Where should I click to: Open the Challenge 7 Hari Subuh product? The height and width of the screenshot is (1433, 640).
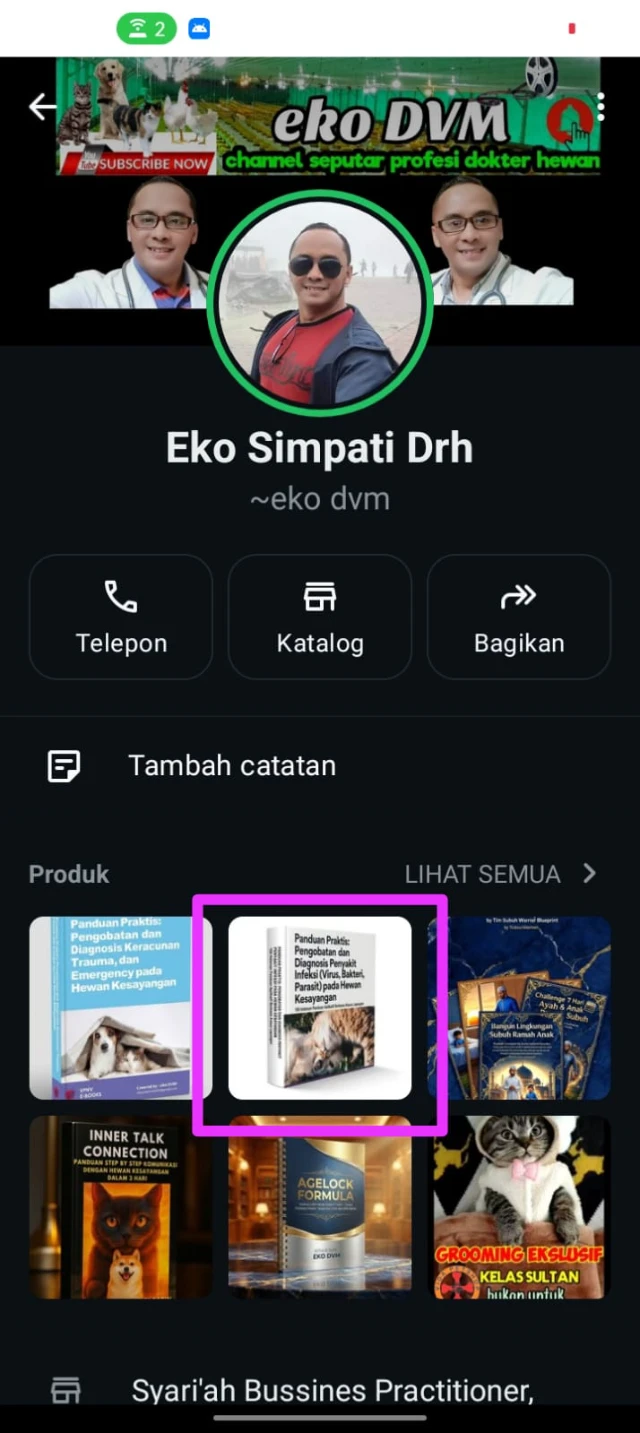point(519,1008)
